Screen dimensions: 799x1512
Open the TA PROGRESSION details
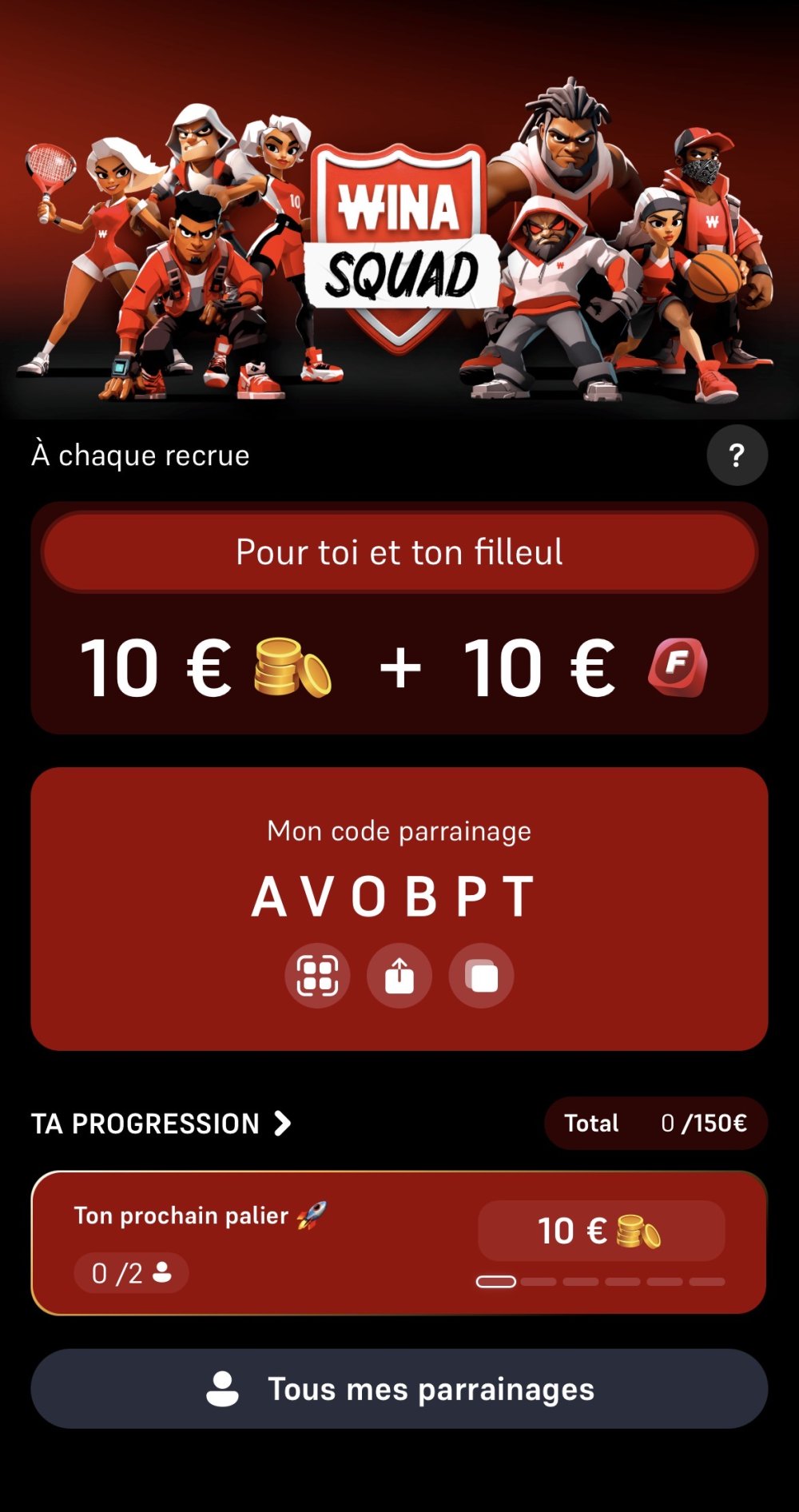pos(162,1124)
